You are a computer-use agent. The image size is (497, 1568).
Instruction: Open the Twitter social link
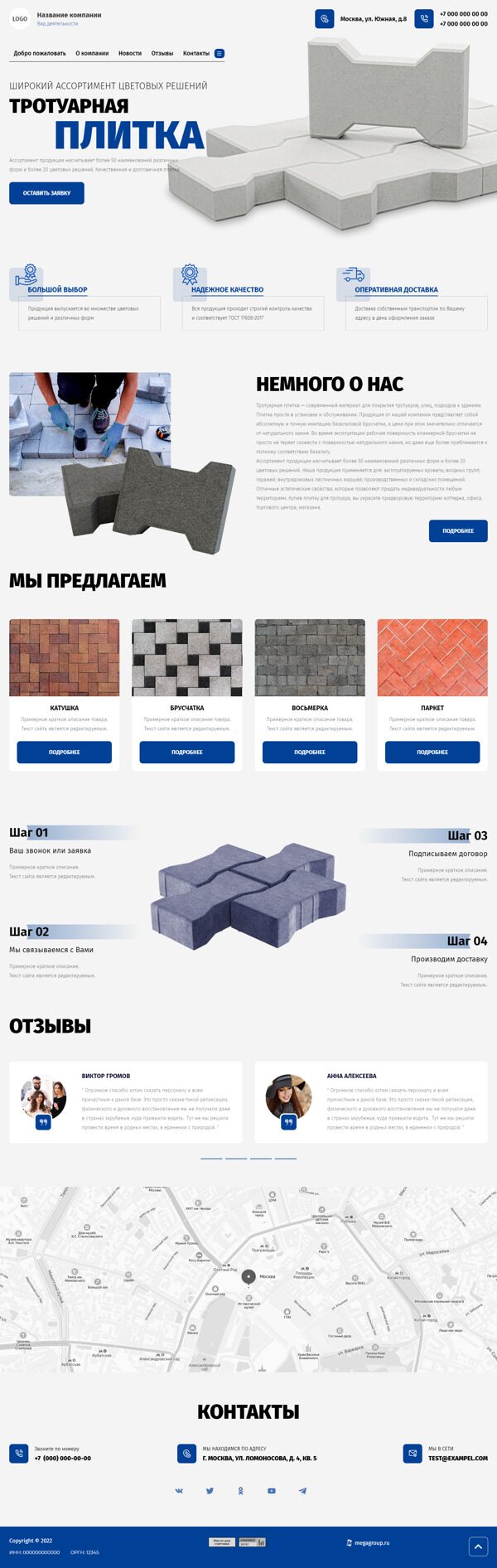tap(210, 1490)
